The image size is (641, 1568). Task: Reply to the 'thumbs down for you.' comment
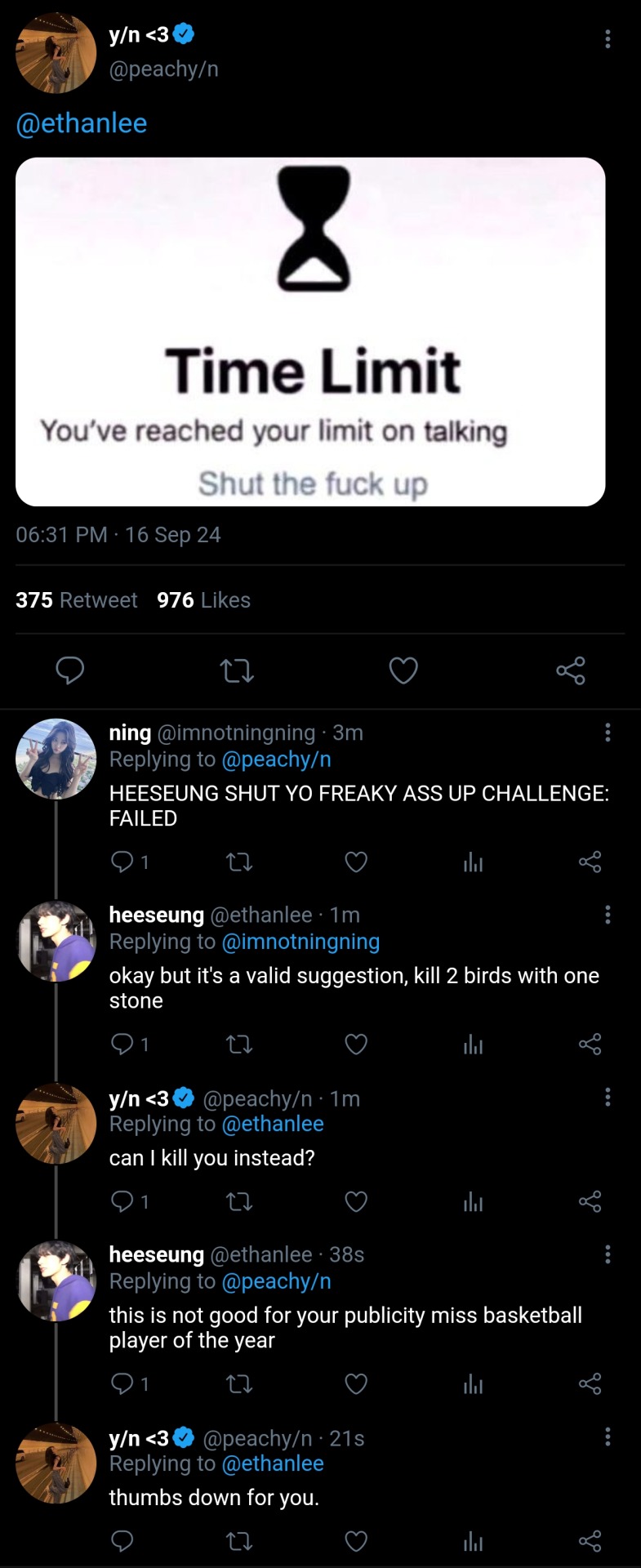(x=122, y=1541)
